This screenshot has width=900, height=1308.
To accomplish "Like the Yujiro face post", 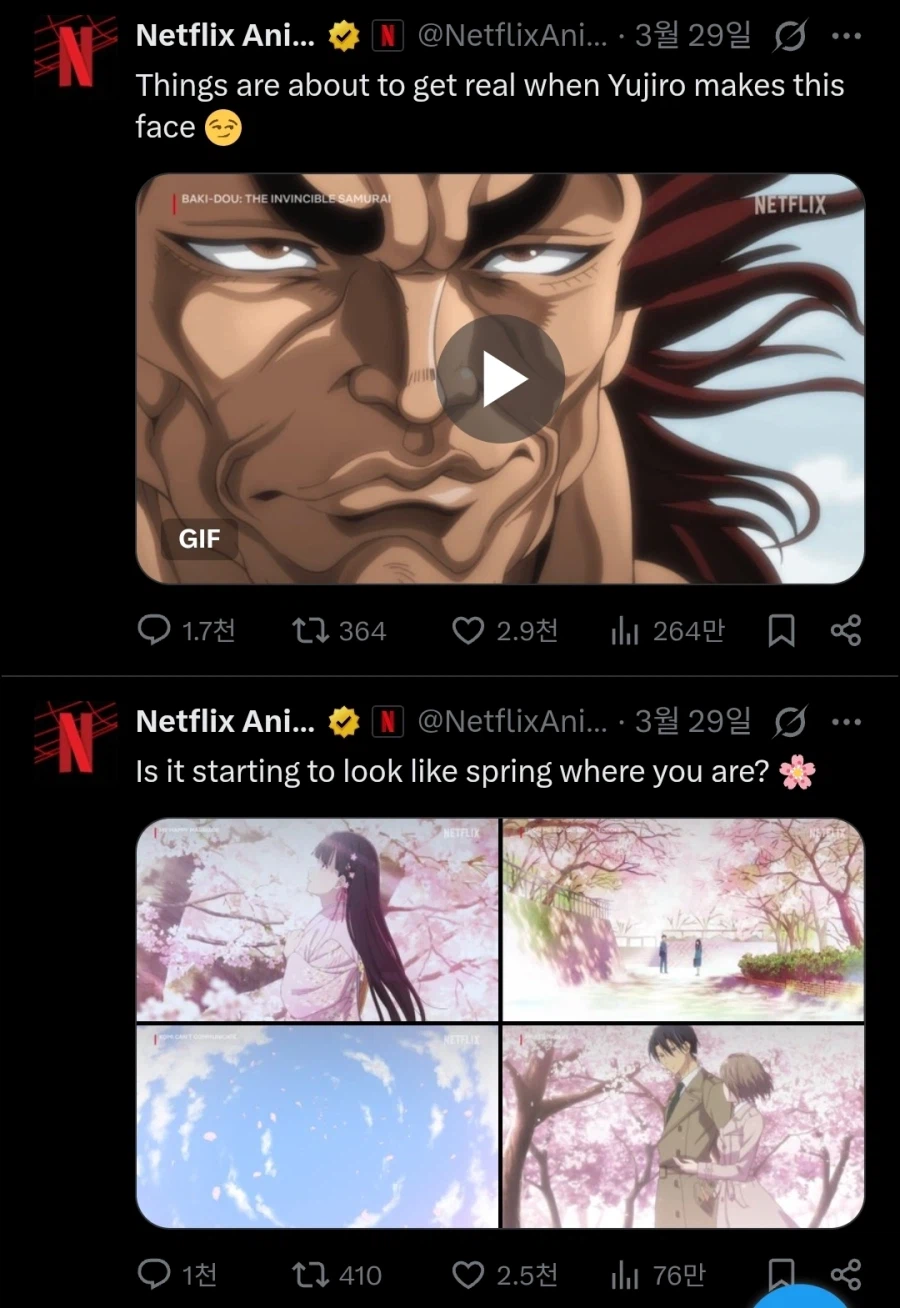I will (468, 631).
